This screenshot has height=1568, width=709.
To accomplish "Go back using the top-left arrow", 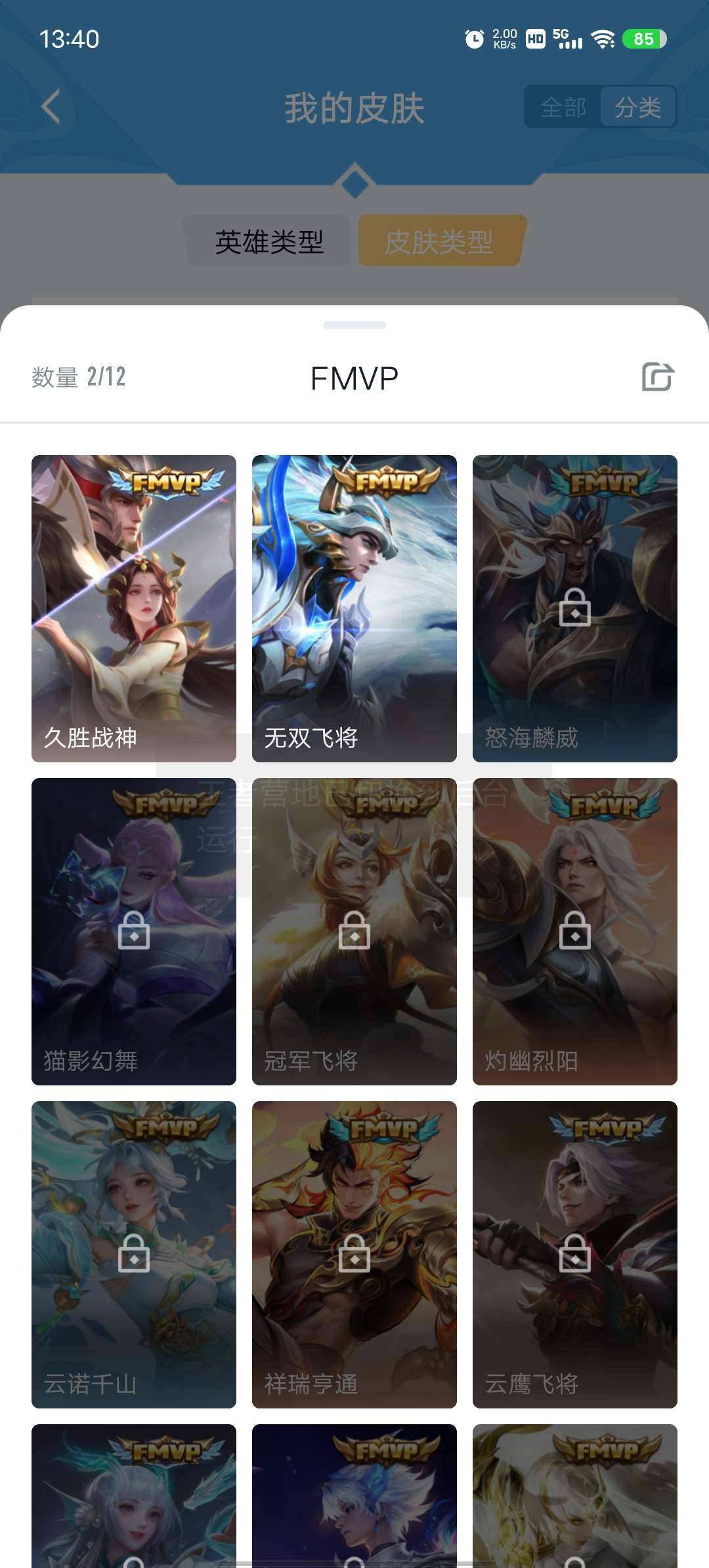I will (x=51, y=106).
